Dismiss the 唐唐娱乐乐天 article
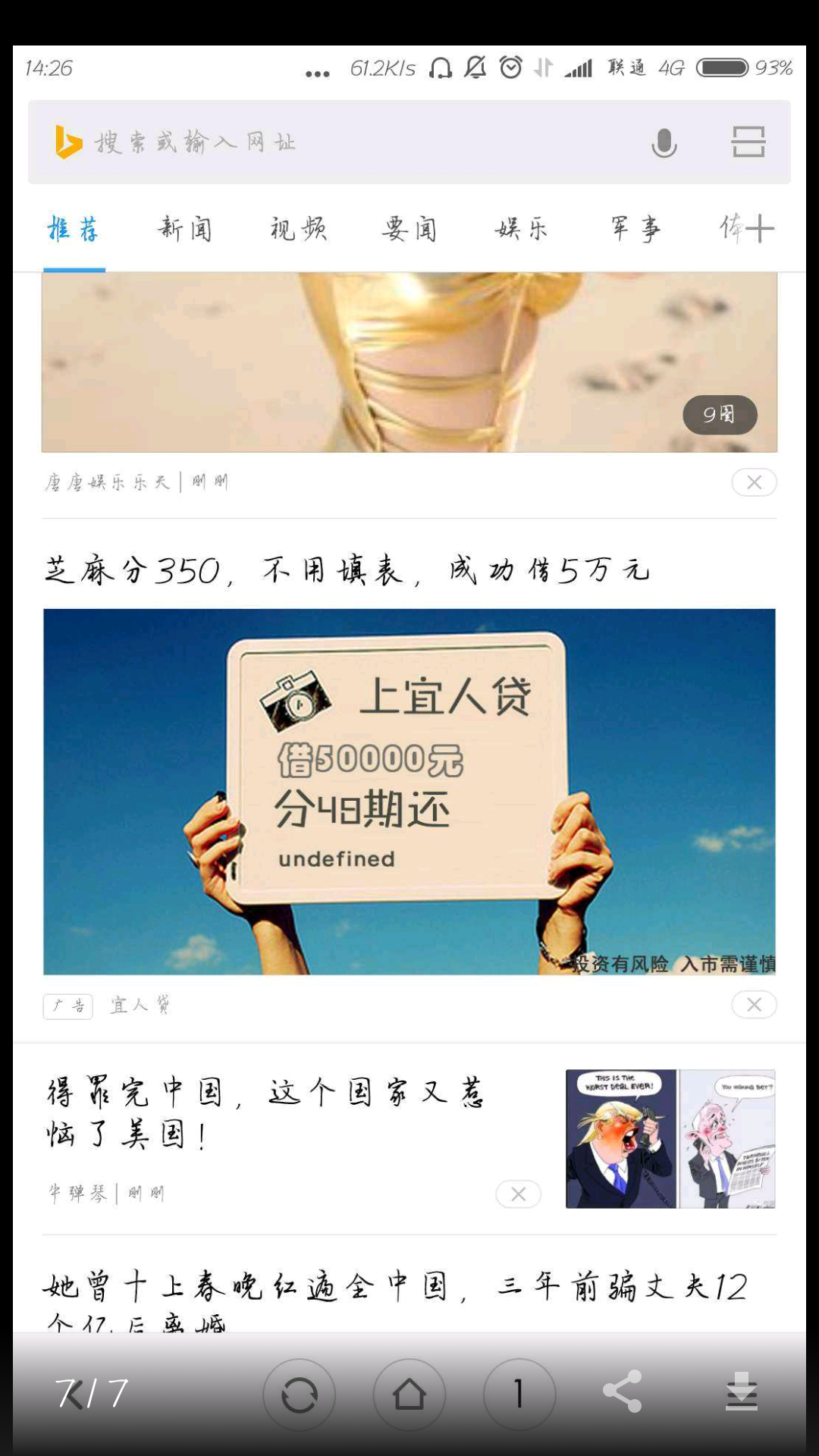This screenshot has height=1456, width=819. click(754, 482)
